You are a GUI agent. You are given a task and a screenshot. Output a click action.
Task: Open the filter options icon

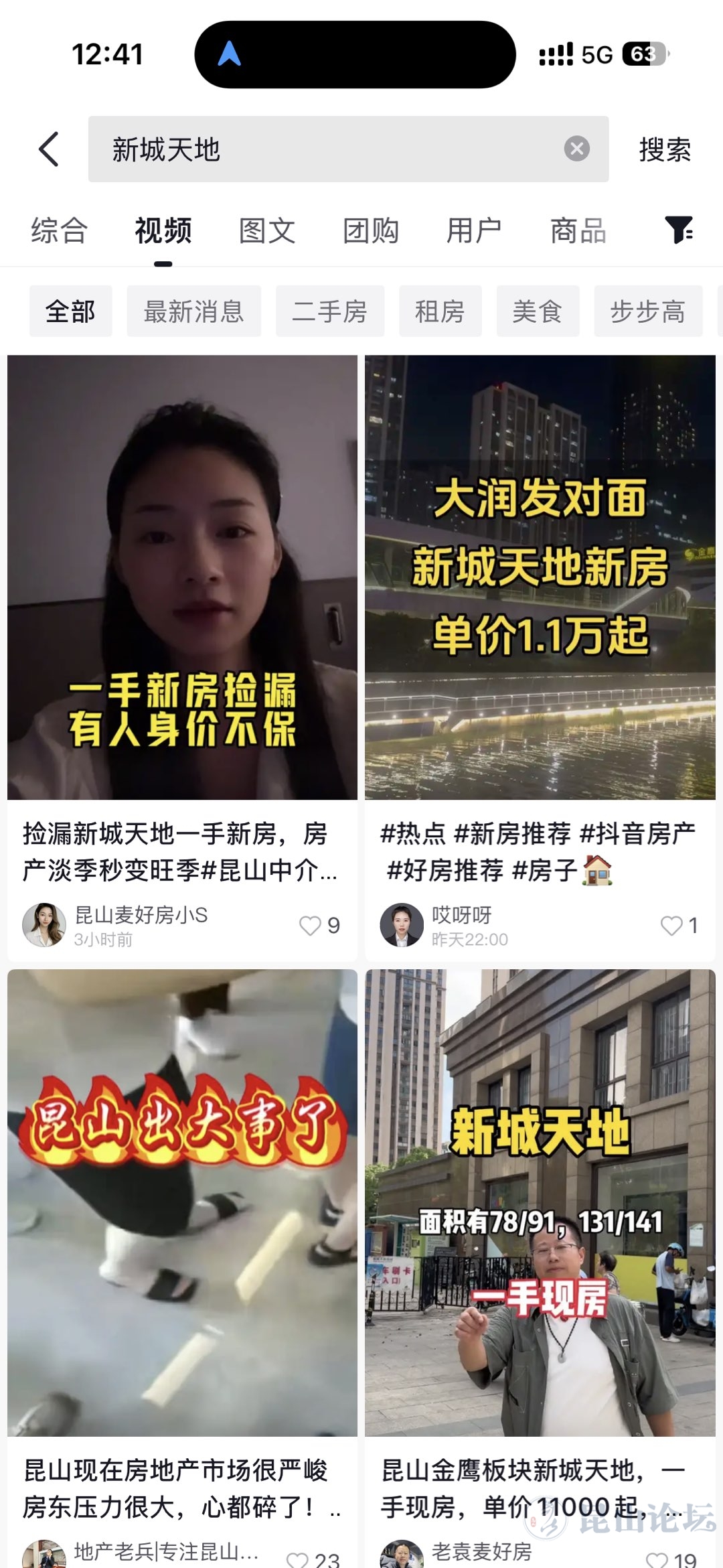pos(679,230)
